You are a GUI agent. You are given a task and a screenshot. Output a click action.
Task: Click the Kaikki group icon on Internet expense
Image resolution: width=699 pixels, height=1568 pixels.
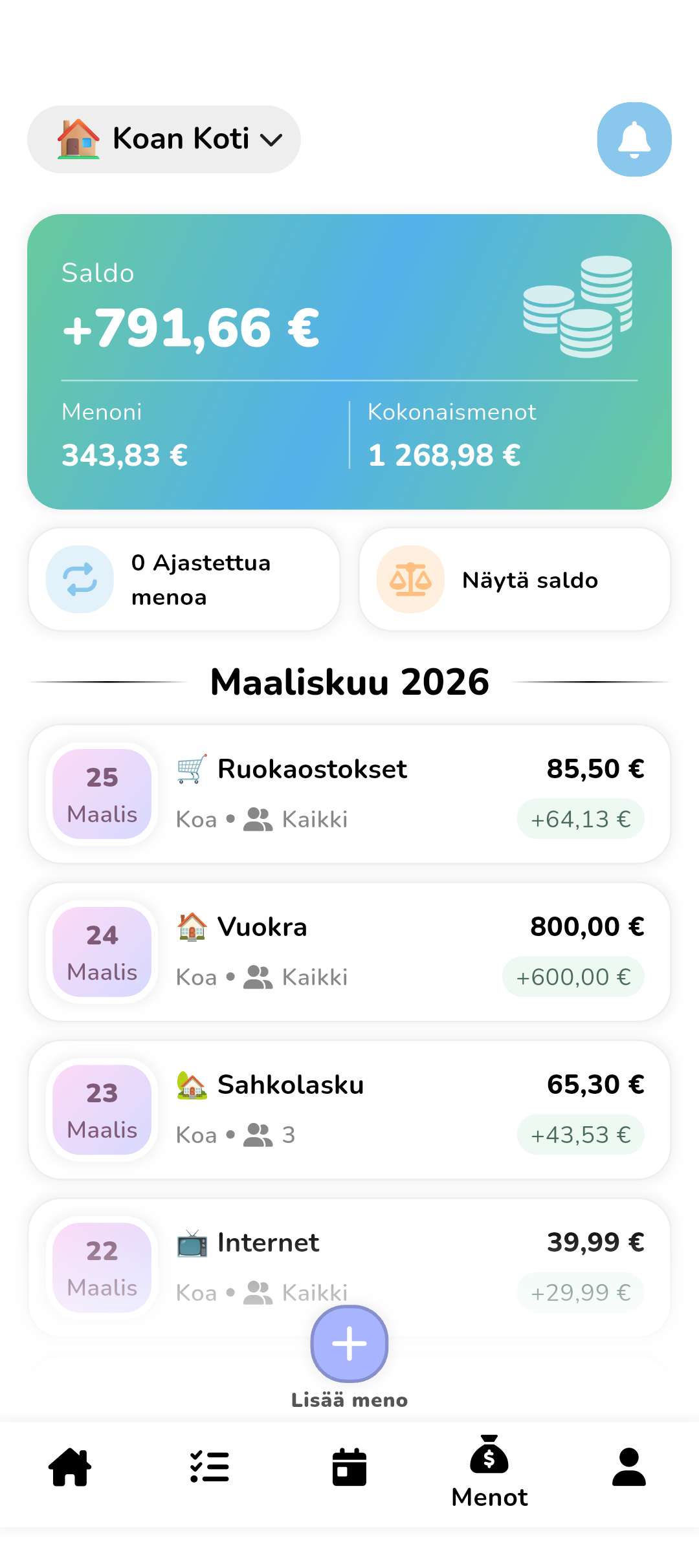pyautogui.click(x=257, y=1291)
